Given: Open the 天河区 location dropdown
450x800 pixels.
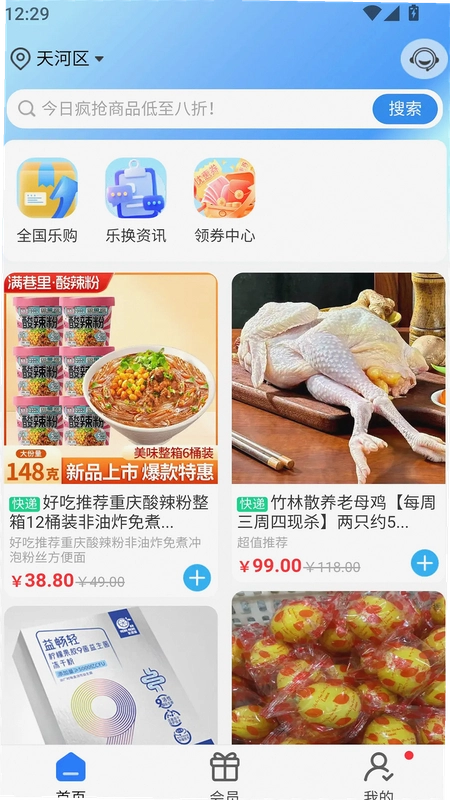Looking at the screenshot, I should click(x=57, y=59).
